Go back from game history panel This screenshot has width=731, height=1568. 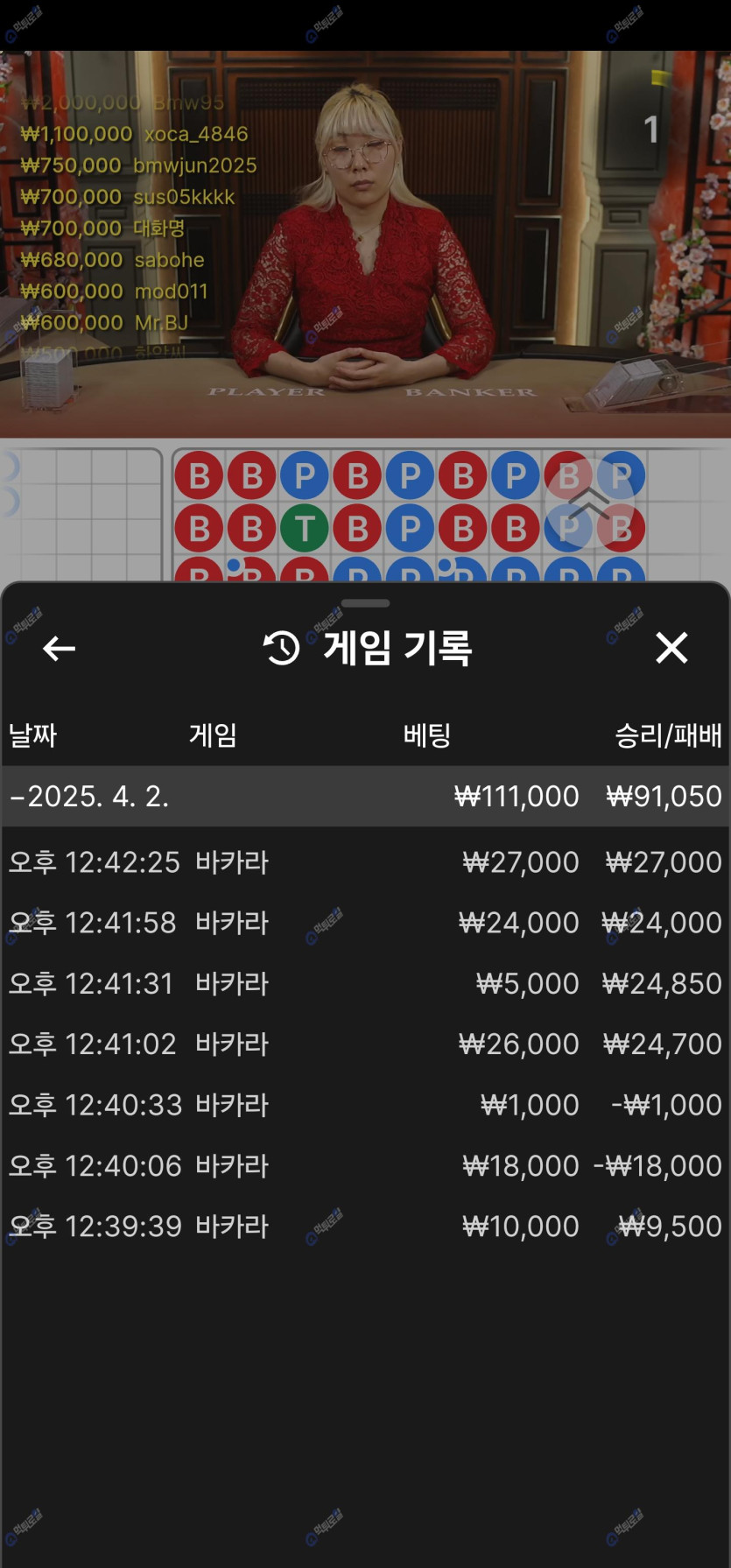point(59,649)
